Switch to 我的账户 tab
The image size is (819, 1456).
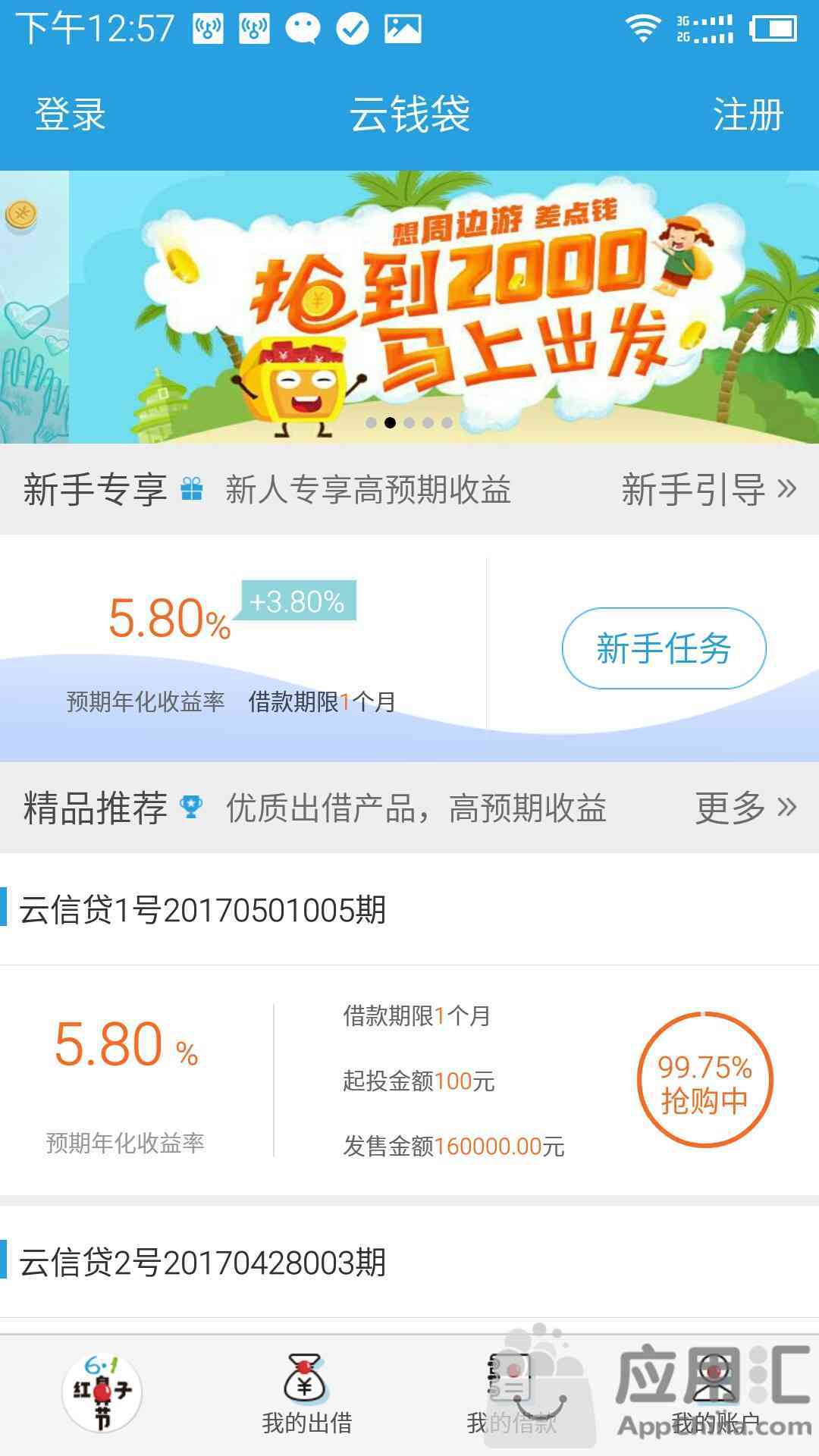coord(714,1395)
